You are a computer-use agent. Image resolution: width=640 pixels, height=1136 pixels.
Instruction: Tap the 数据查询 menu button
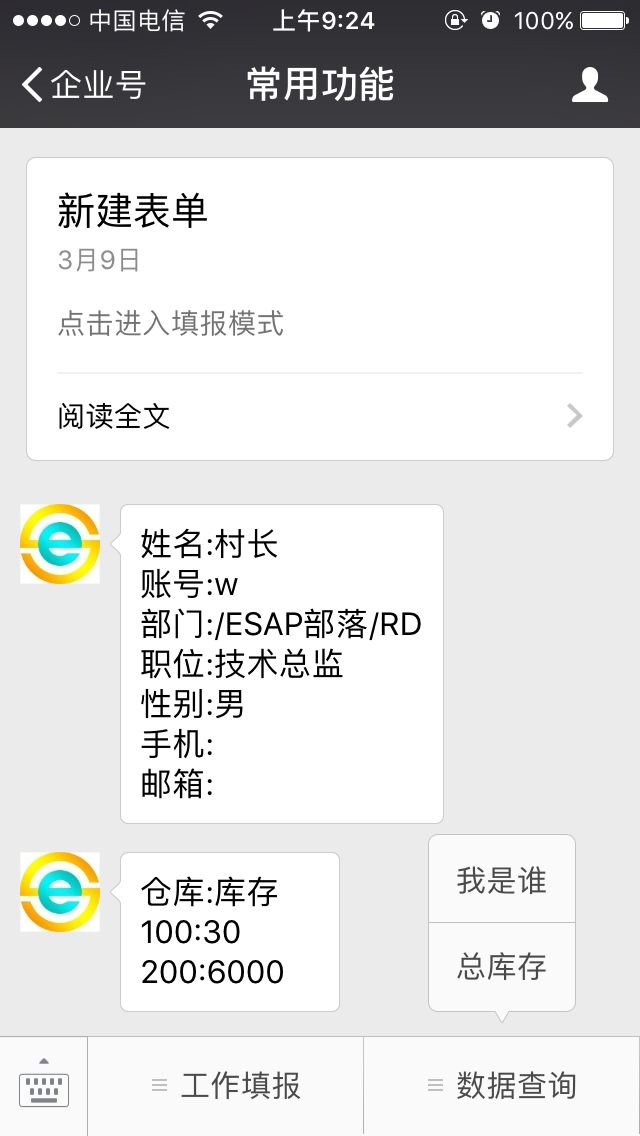(x=502, y=1086)
